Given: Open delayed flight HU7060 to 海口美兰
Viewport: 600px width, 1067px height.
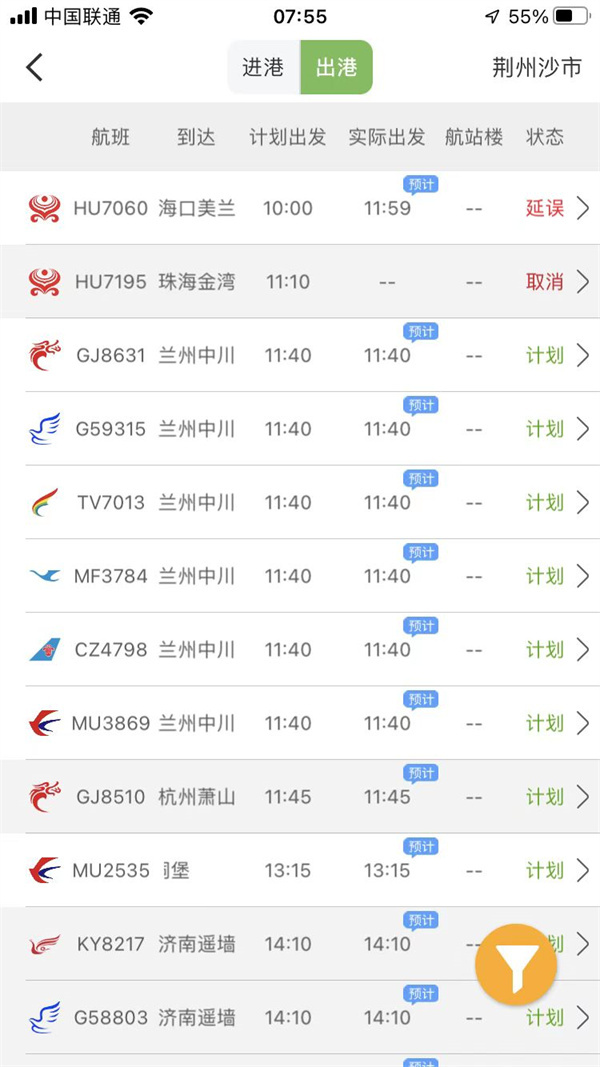Looking at the screenshot, I should [300, 208].
